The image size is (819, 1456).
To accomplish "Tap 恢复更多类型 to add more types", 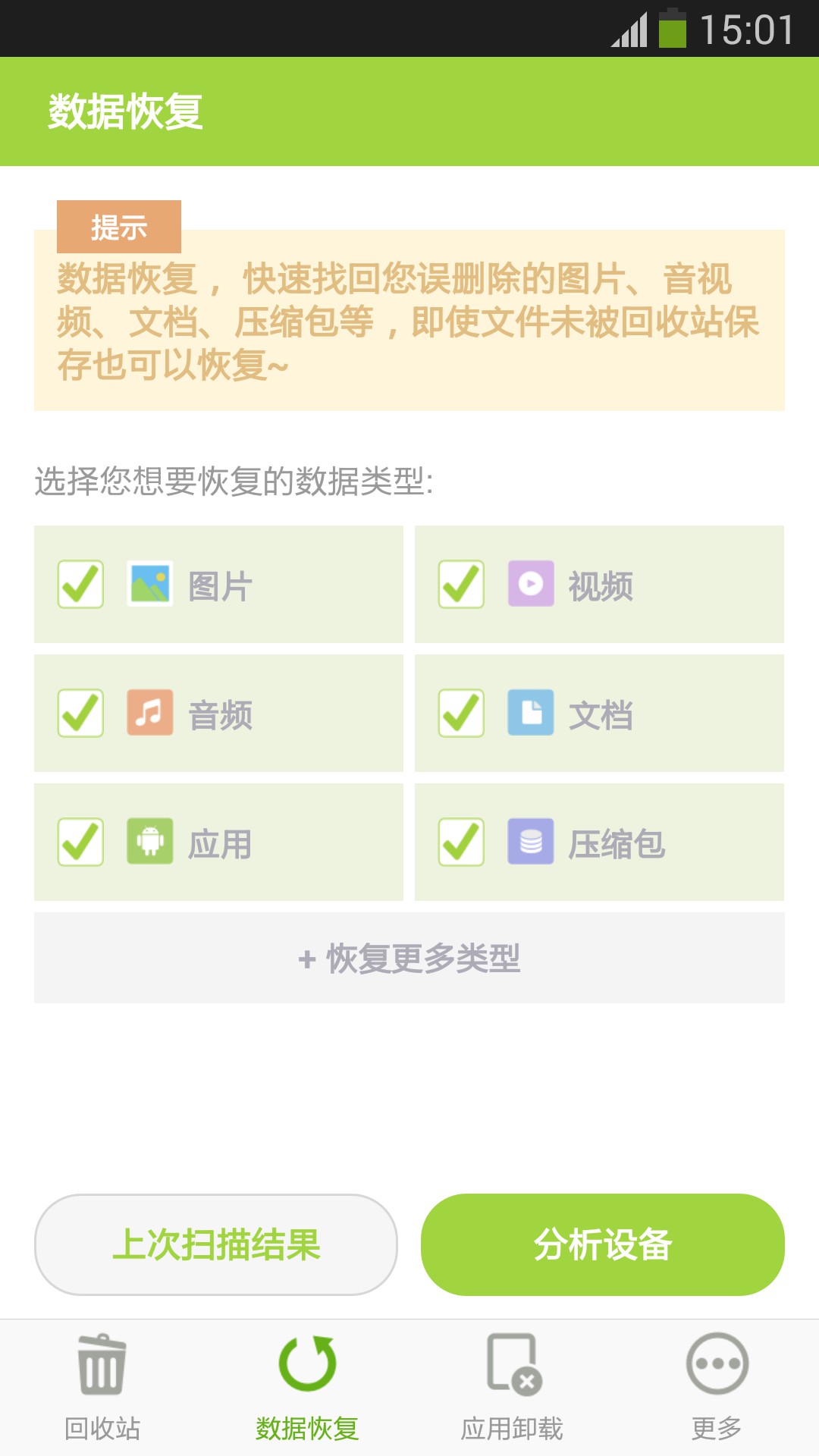I will pos(409,958).
